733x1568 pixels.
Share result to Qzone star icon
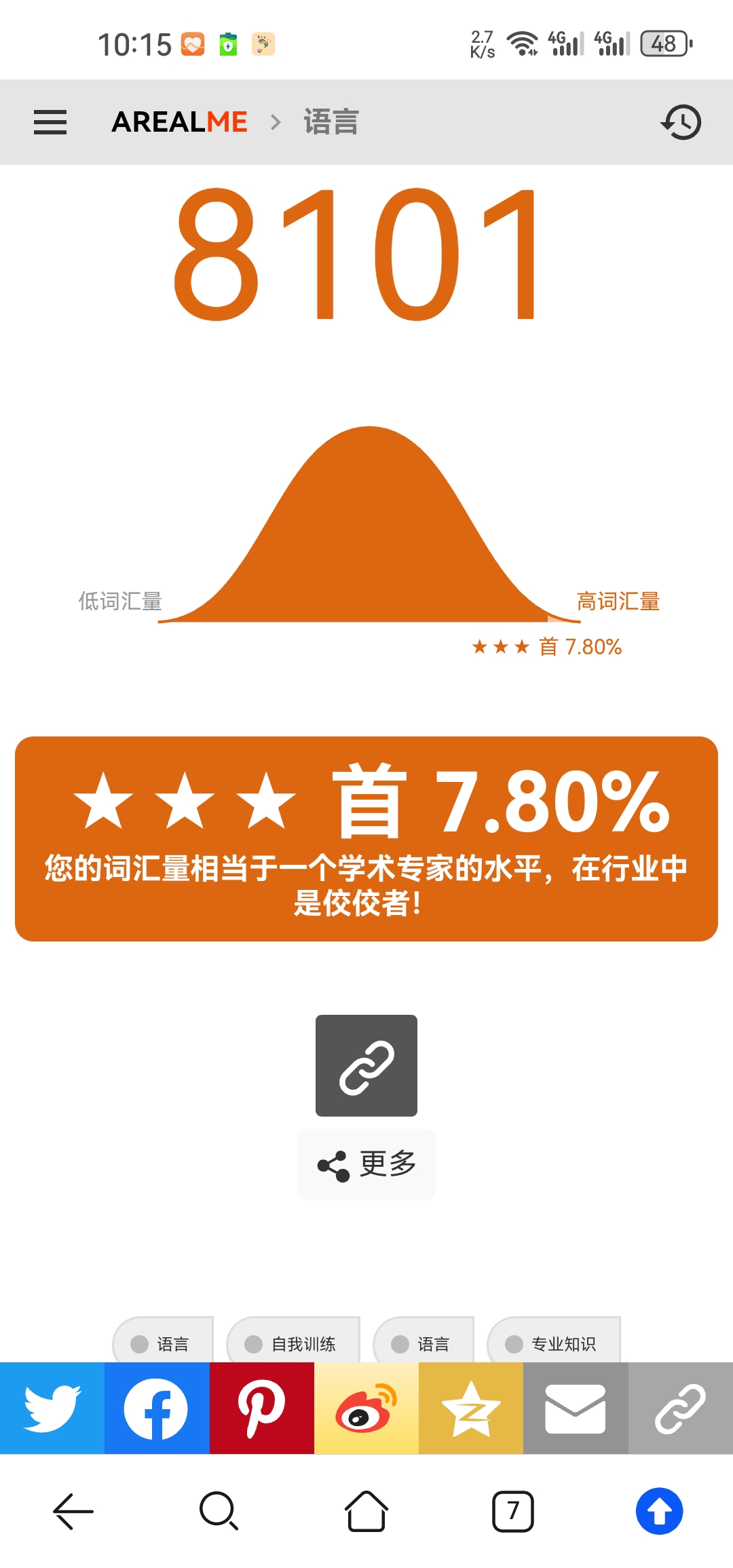coord(471,1408)
